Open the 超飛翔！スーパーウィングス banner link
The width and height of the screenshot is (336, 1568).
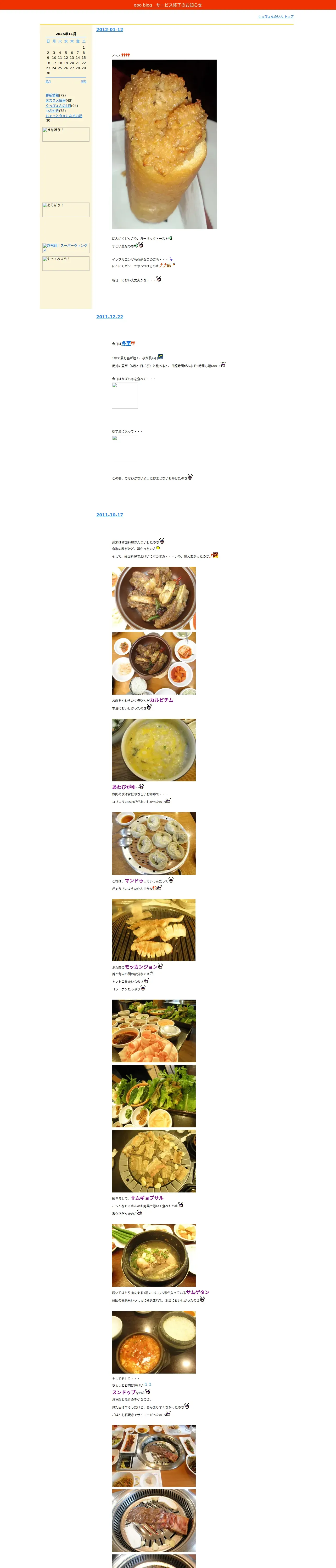click(x=66, y=248)
